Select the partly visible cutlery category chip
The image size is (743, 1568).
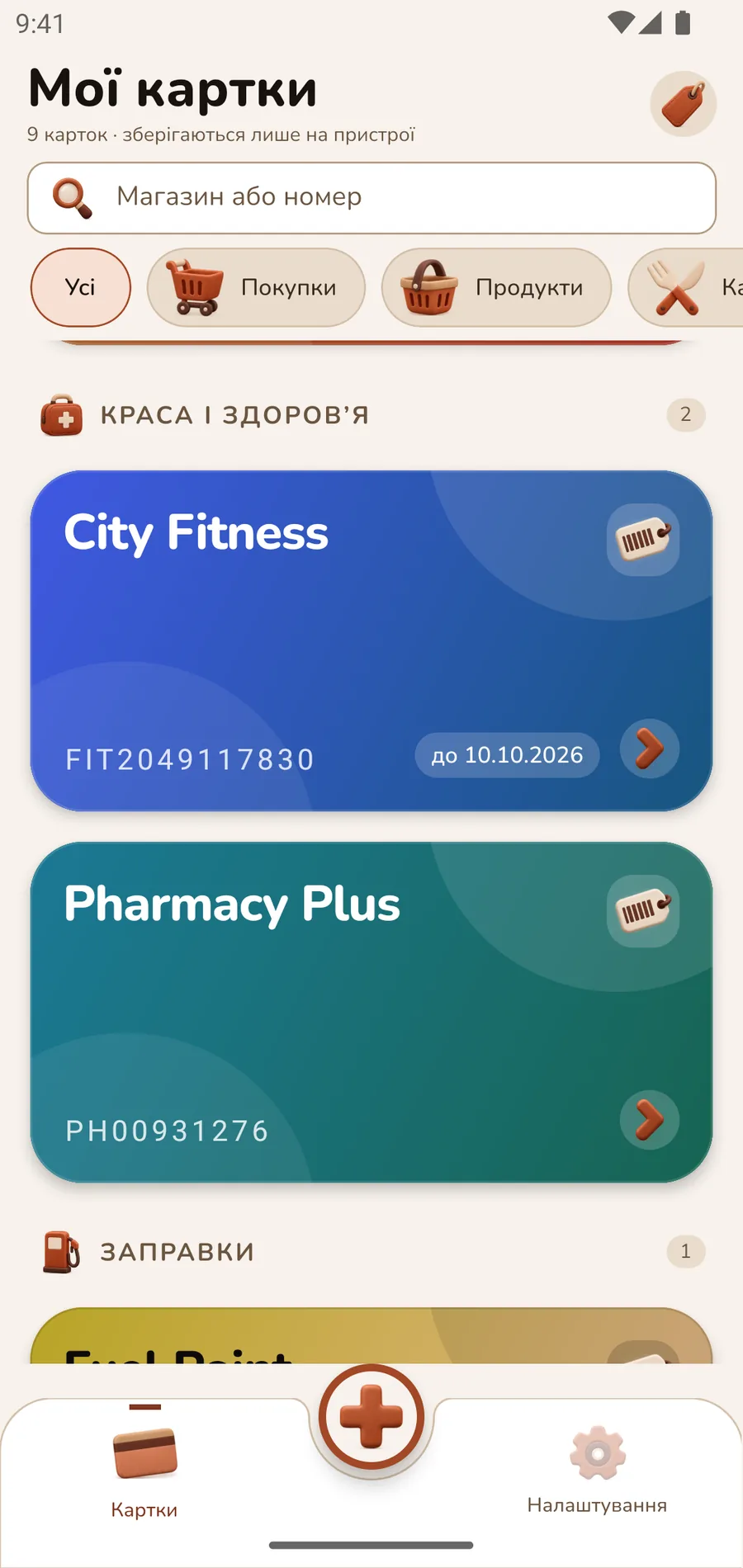(x=686, y=287)
